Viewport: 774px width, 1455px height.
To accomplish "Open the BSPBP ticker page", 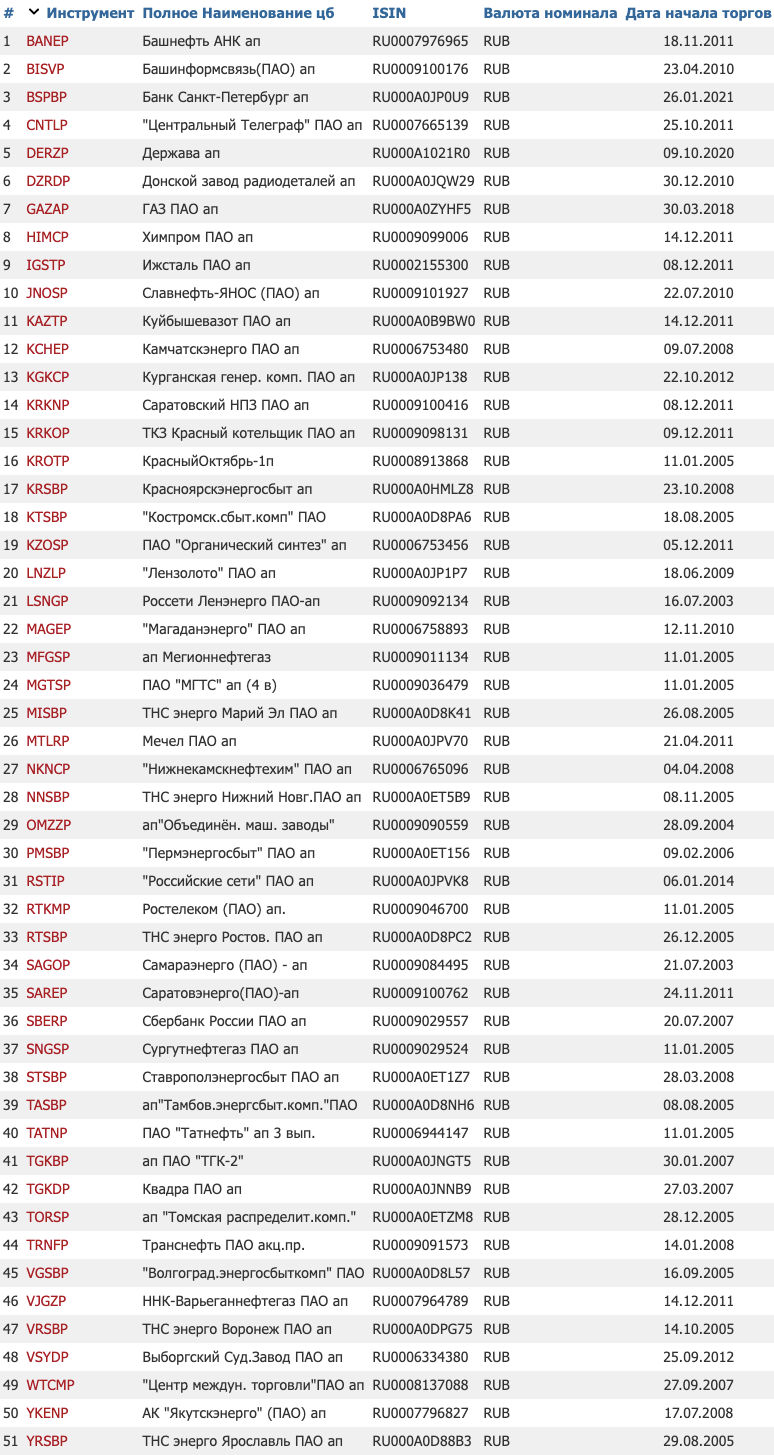I will point(47,97).
